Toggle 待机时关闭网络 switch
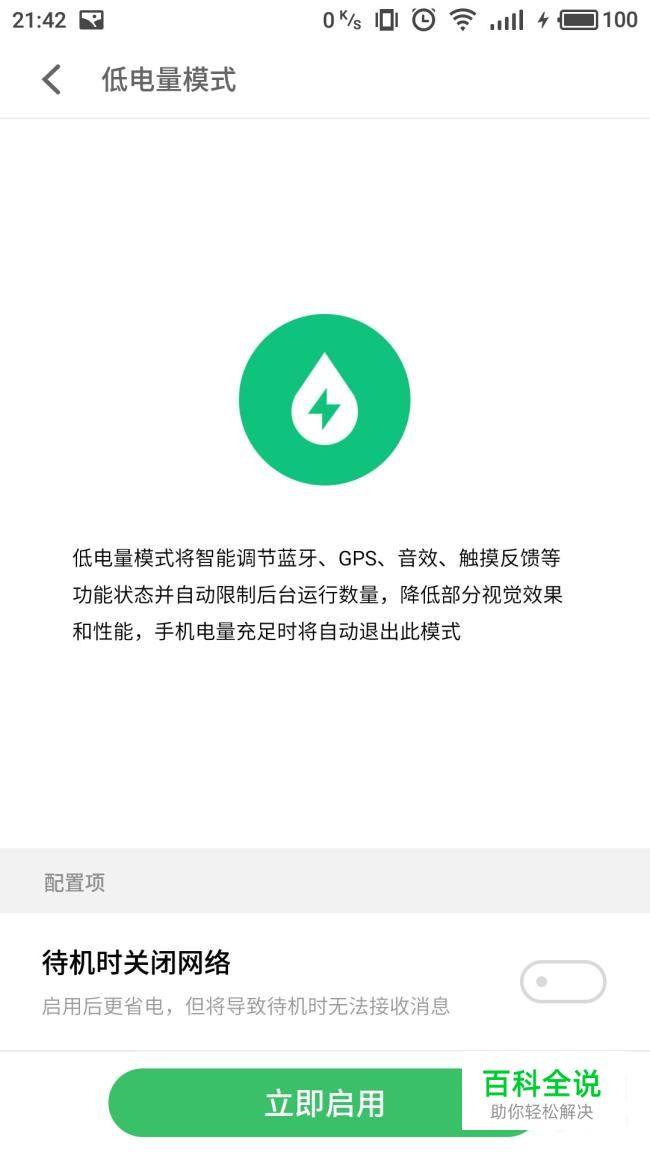This screenshot has width=650, height=1155. point(563,981)
